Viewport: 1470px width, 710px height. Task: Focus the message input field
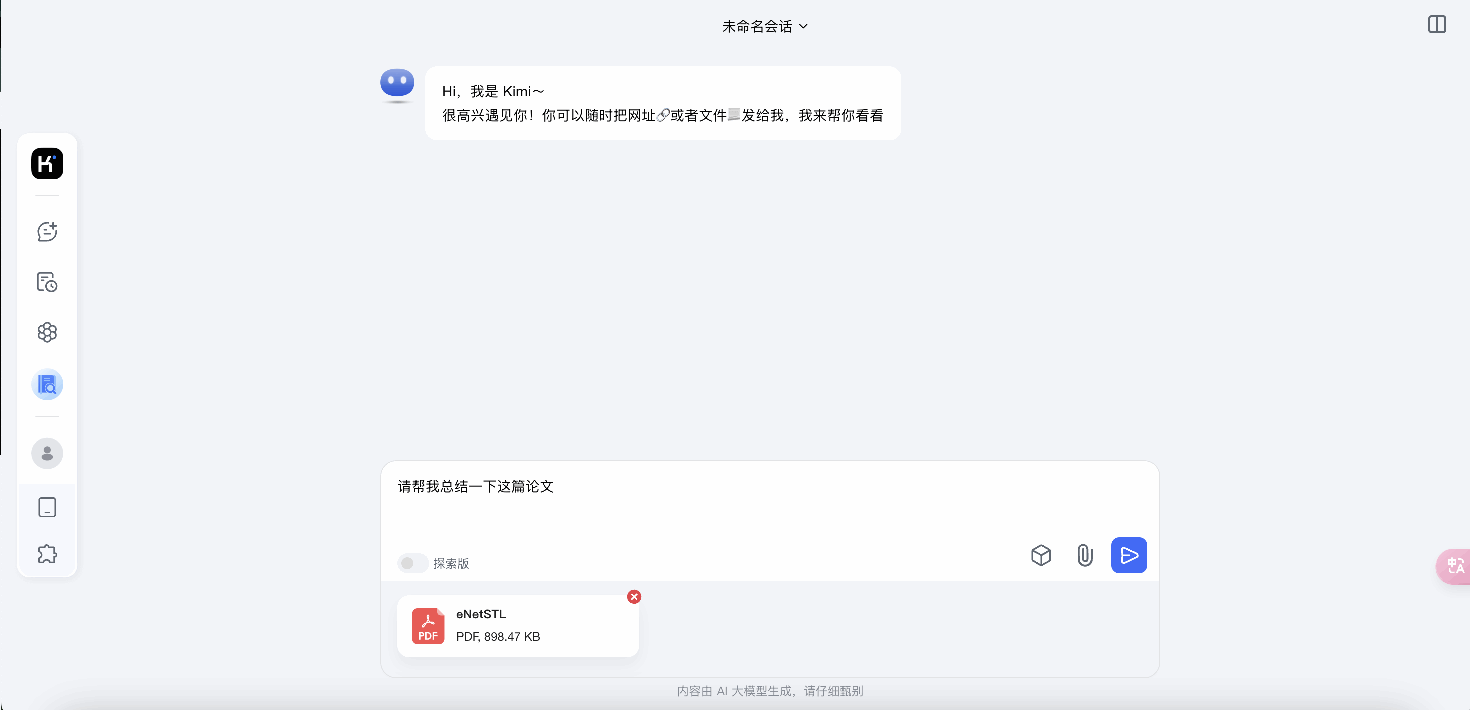click(x=768, y=503)
